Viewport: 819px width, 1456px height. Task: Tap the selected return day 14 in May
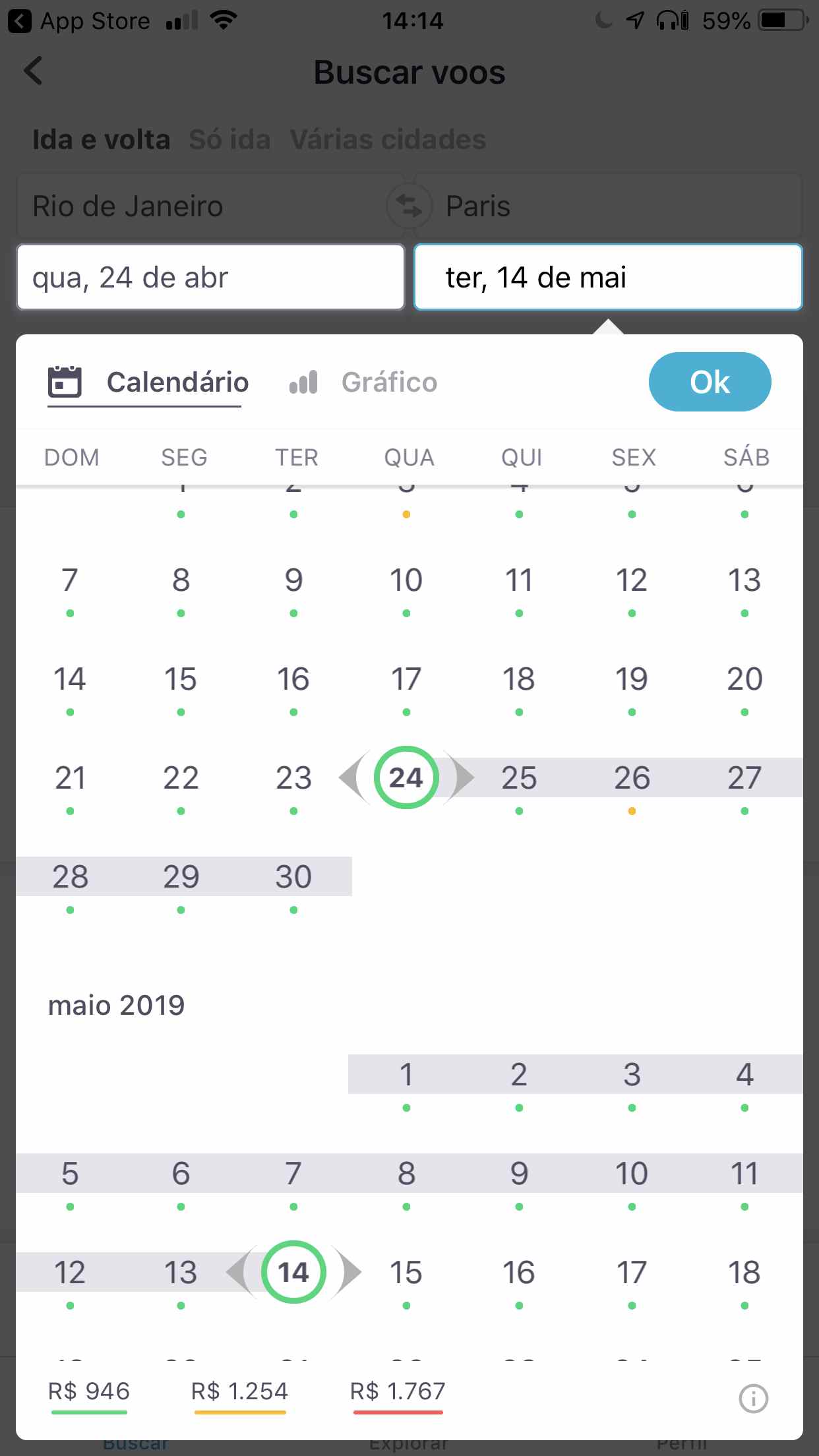click(x=293, y=1273)
